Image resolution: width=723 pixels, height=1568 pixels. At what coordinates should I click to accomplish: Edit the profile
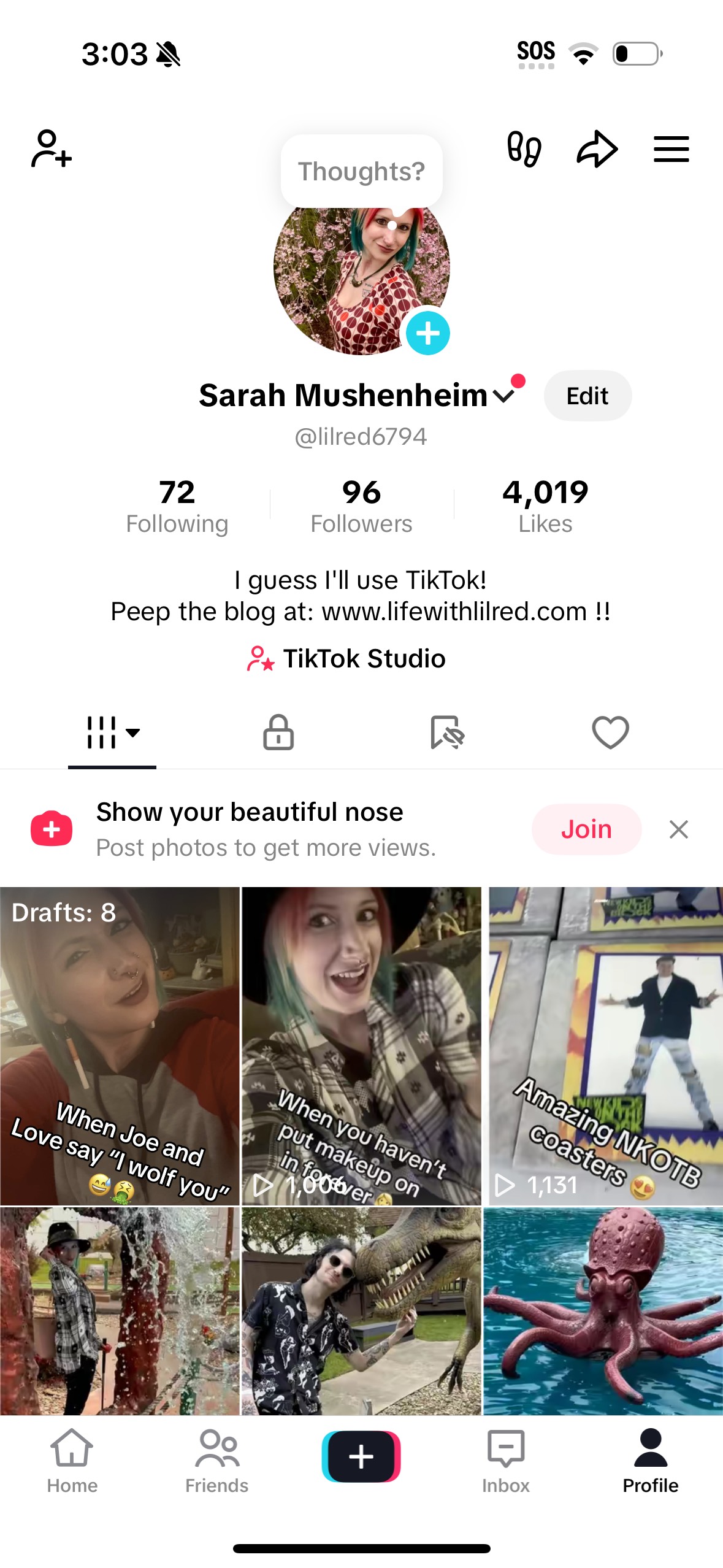tap(587, 396)
